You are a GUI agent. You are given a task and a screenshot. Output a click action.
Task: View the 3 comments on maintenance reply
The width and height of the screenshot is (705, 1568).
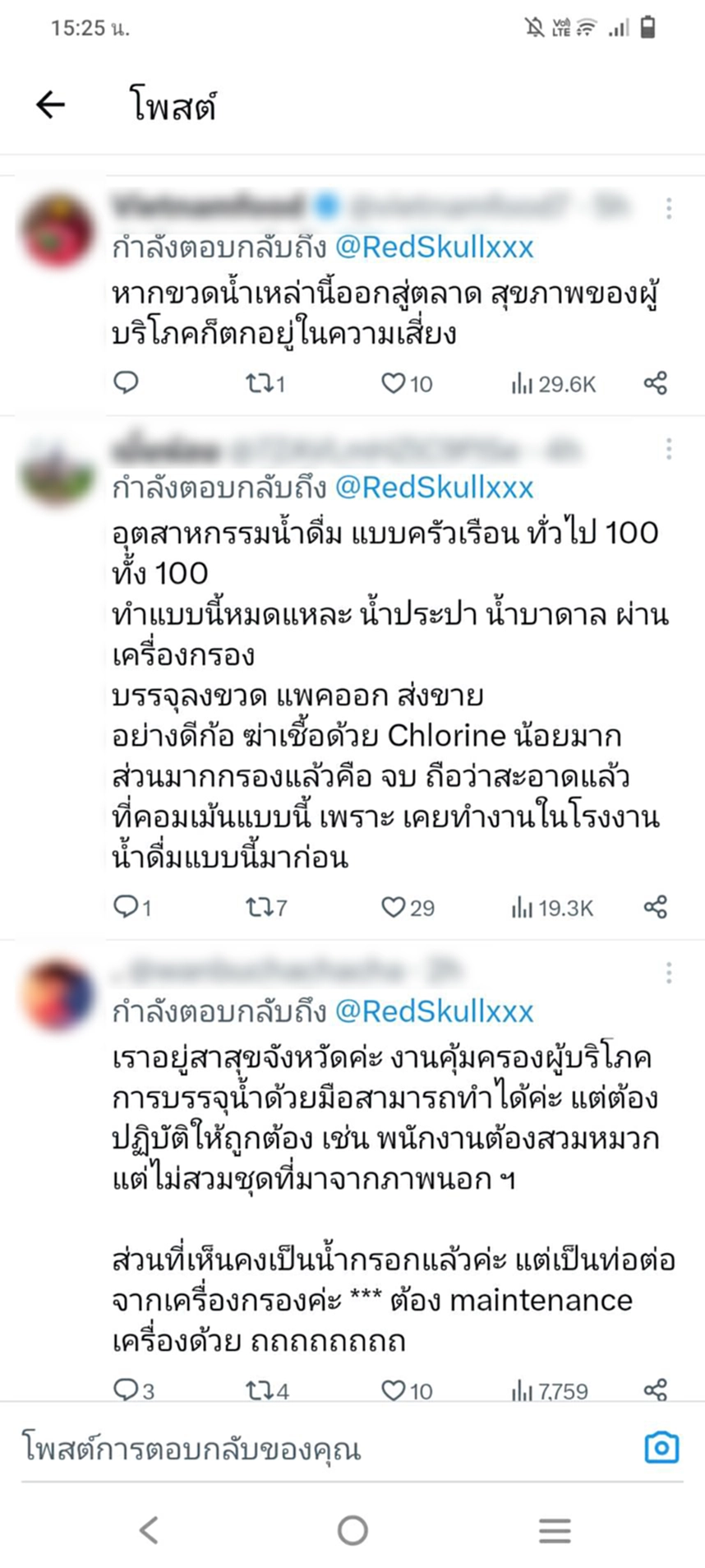[126, 1390]
